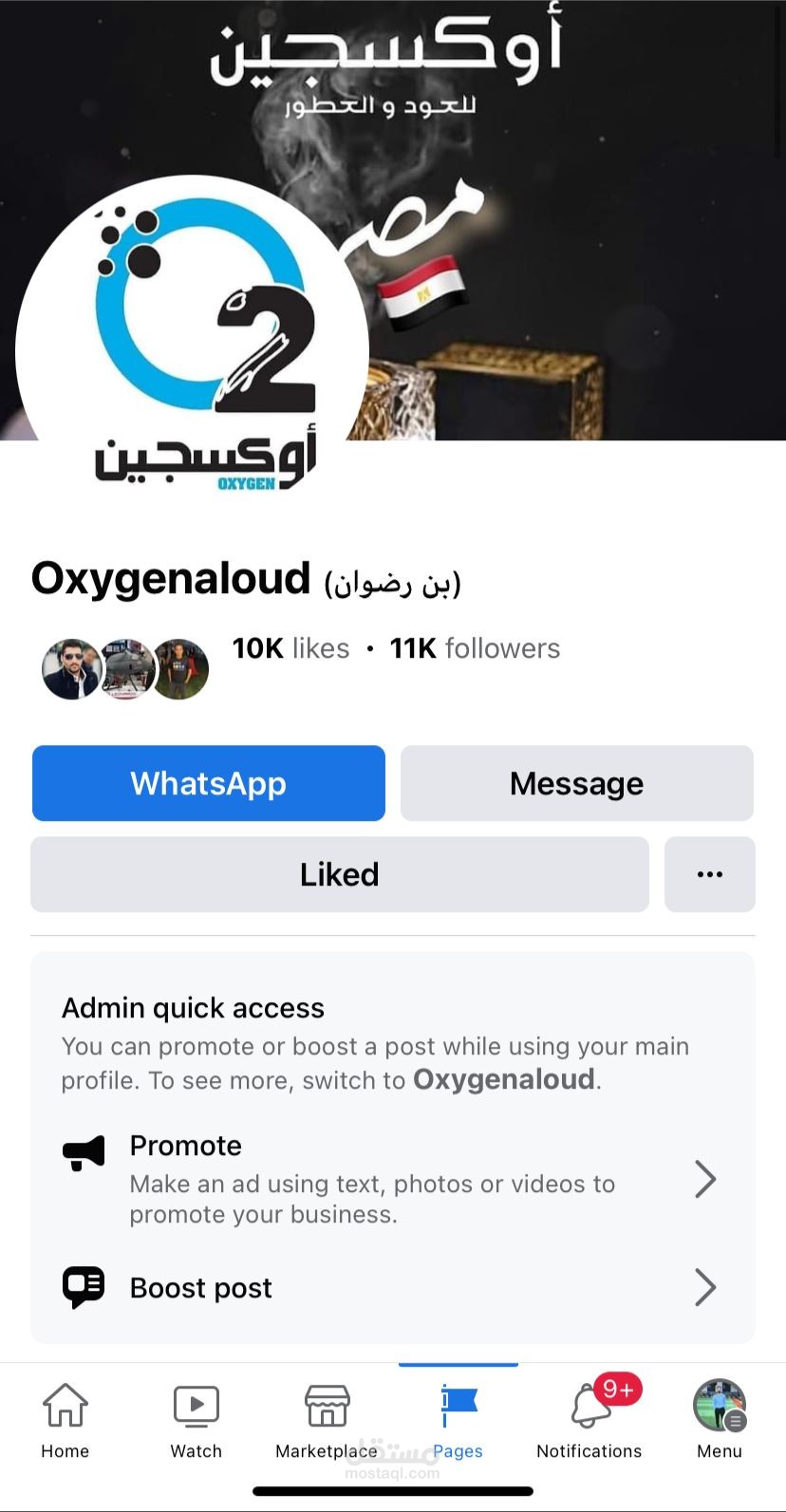Image resolution: width=786 pixels, height=1512 pixels.
Task: Select the Pages tab
Action: pos(458,1421)
